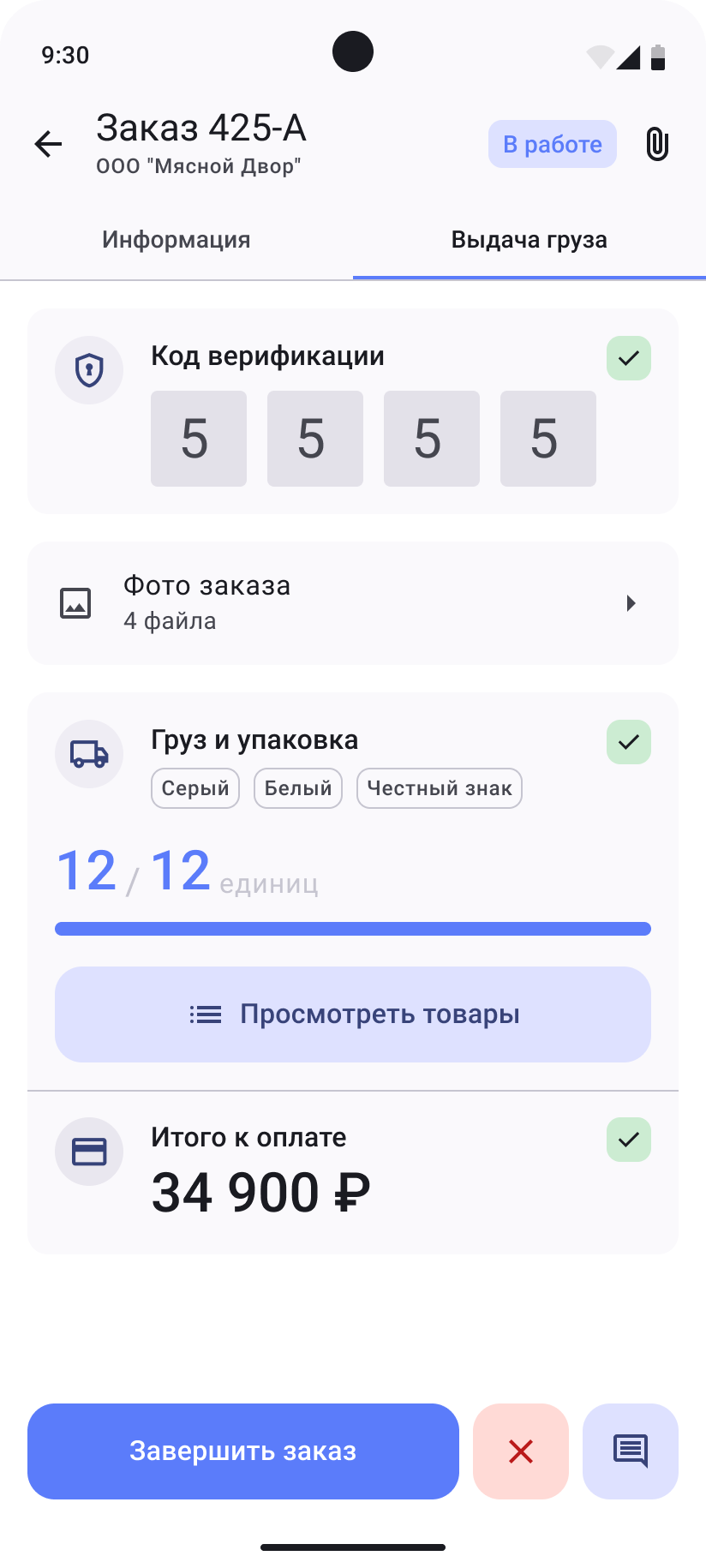This screenshot has width=706, height=1568.
Task: Cancel the order with the red X icon
Action: point(520,1451)
